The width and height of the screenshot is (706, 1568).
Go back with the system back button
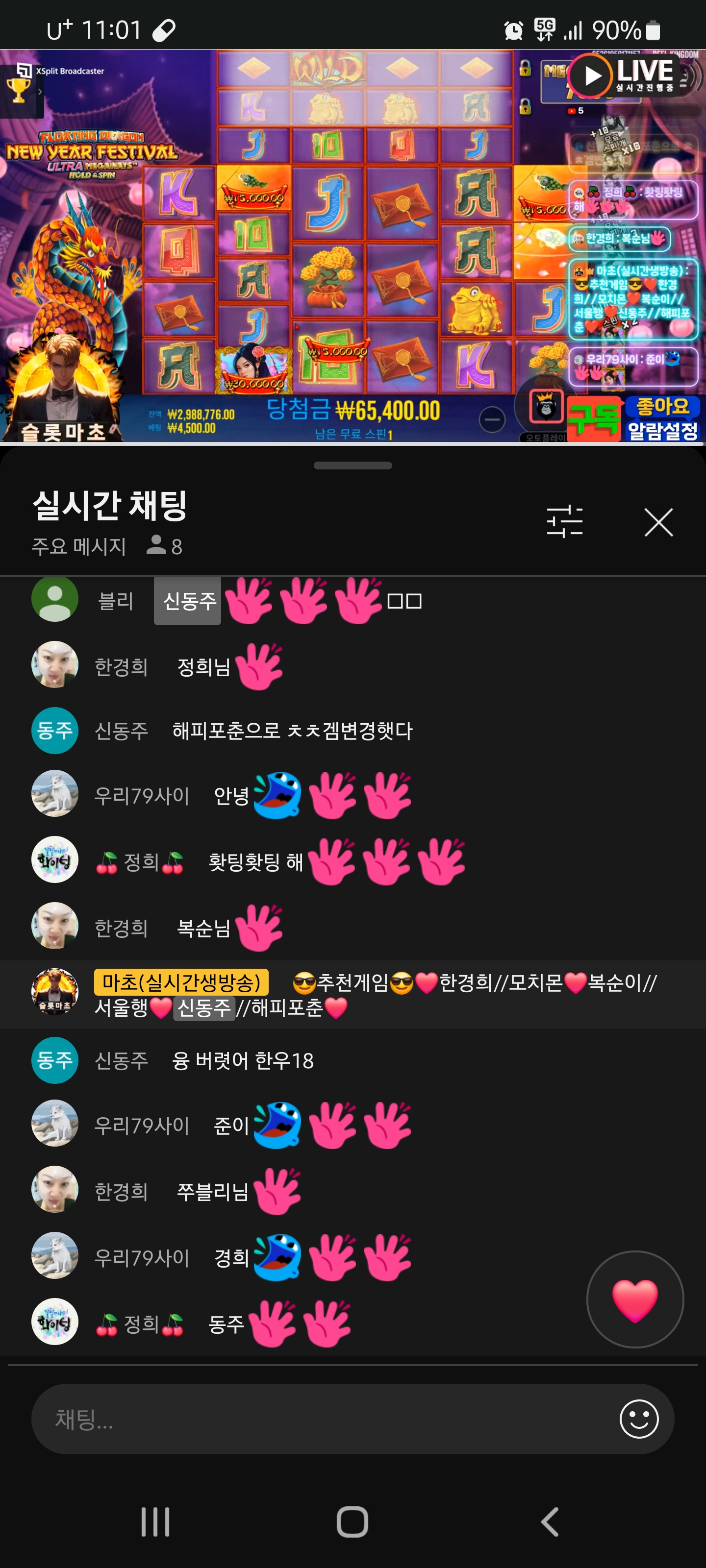tap(550, 1522)
